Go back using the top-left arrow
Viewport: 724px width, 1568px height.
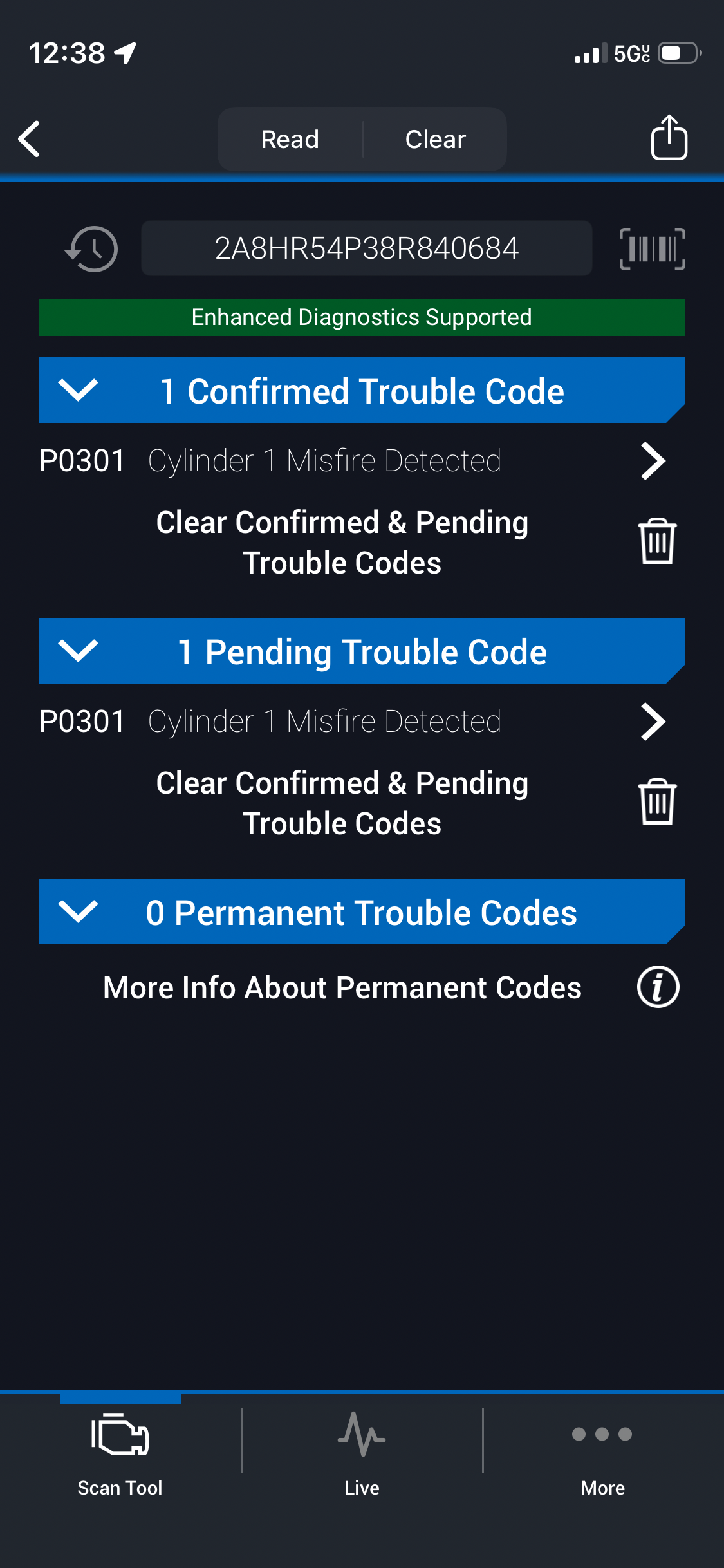[29, 138]
